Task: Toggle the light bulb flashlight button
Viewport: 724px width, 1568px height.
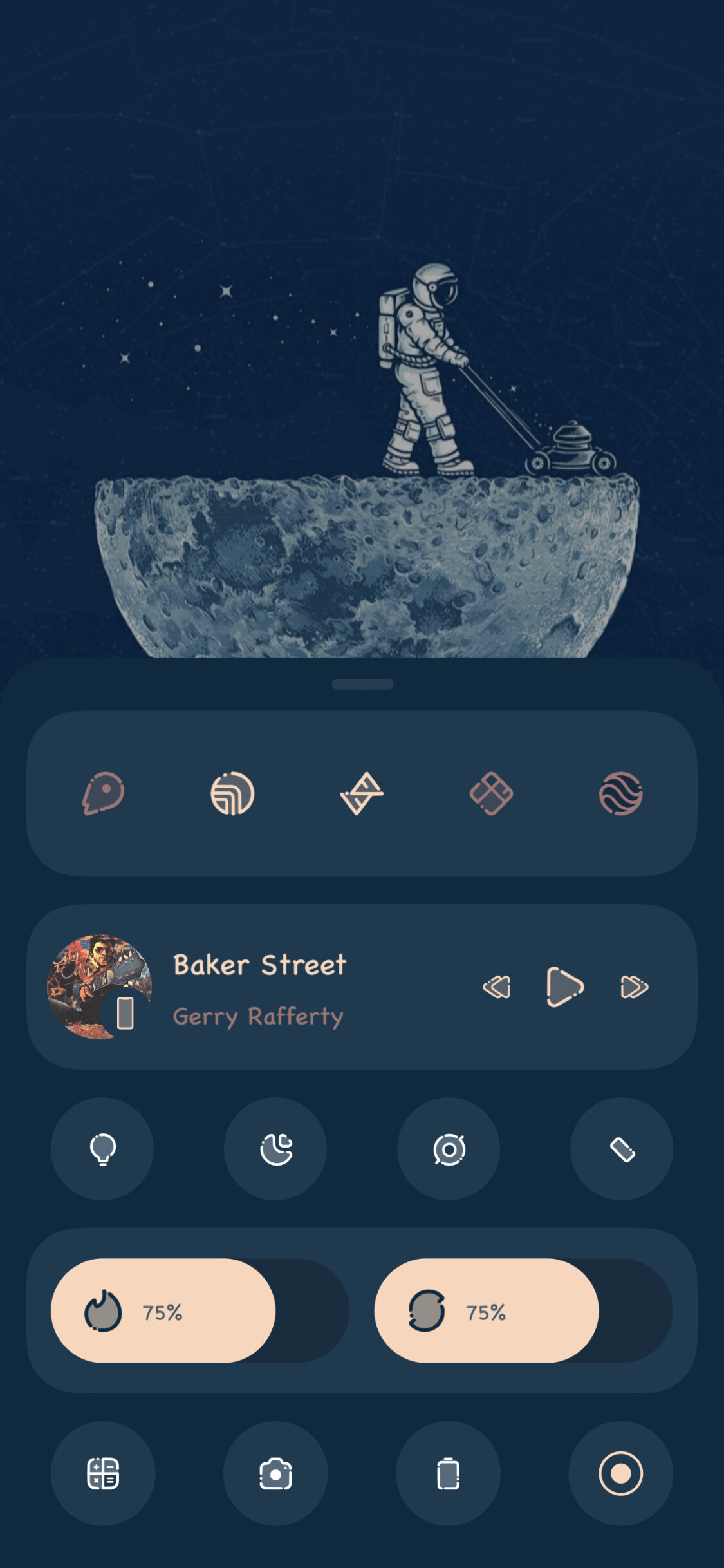Action: click(x=102, y=1149)
